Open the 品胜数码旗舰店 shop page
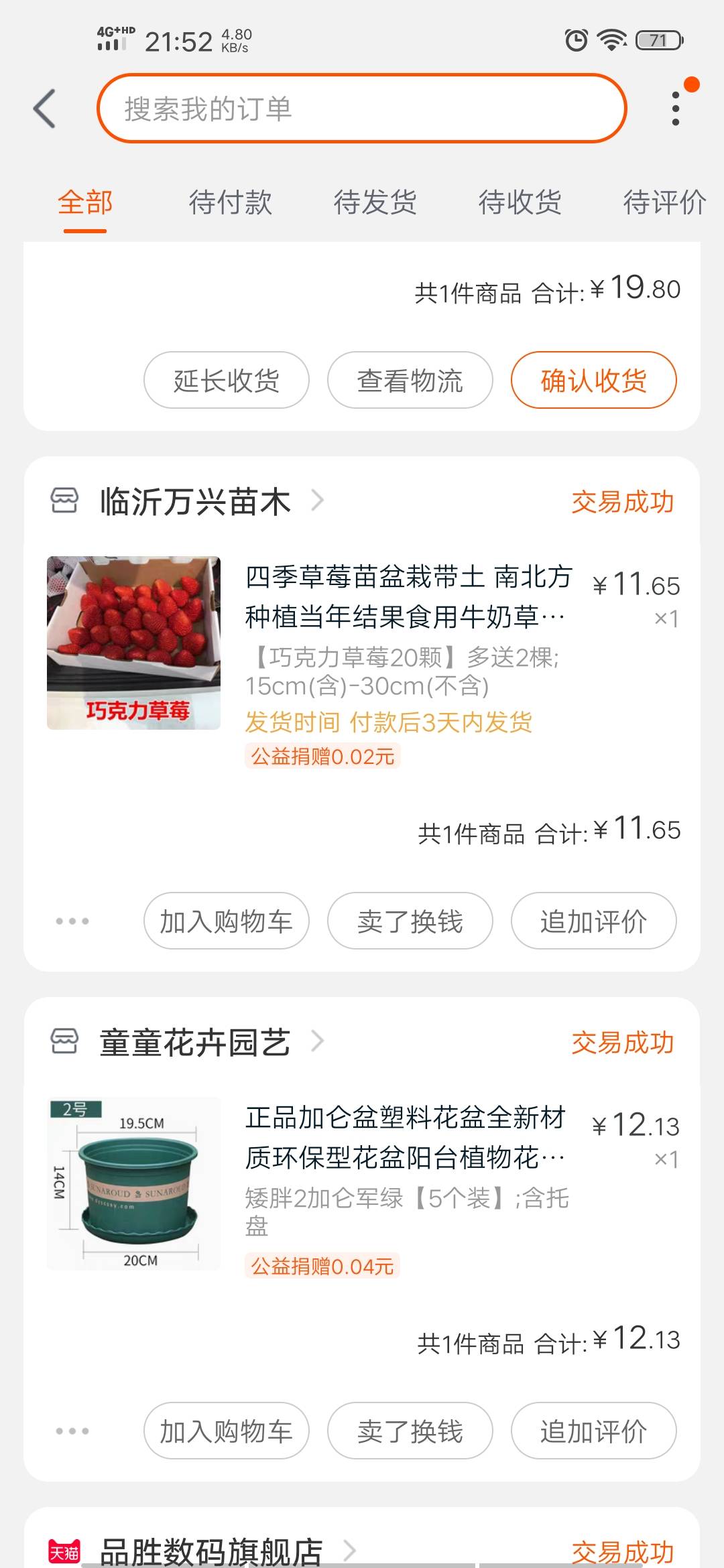The image size is (724, 1568). [x=211, y=1551]
